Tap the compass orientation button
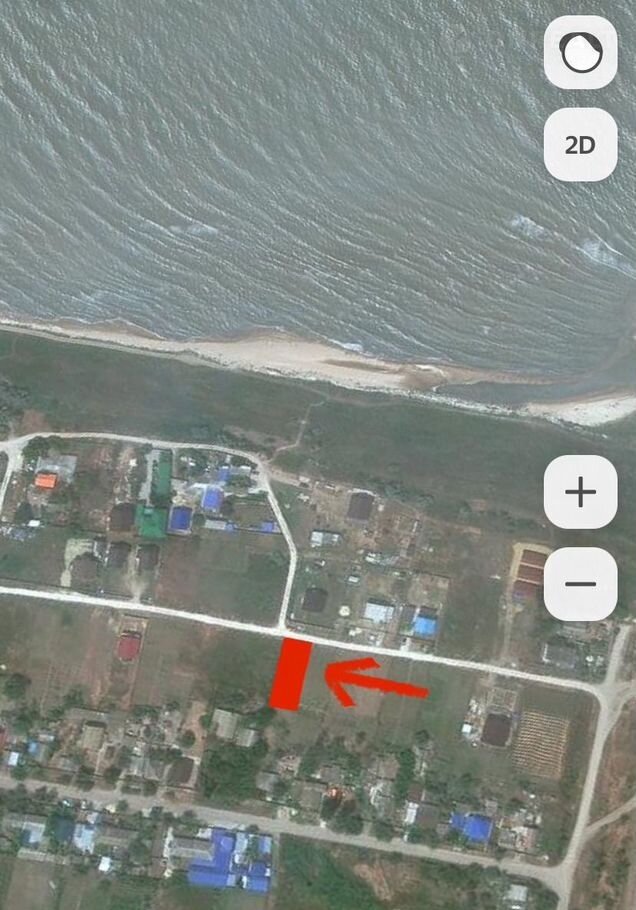Screen dimensions: 636x910 [x=580, y=52]
